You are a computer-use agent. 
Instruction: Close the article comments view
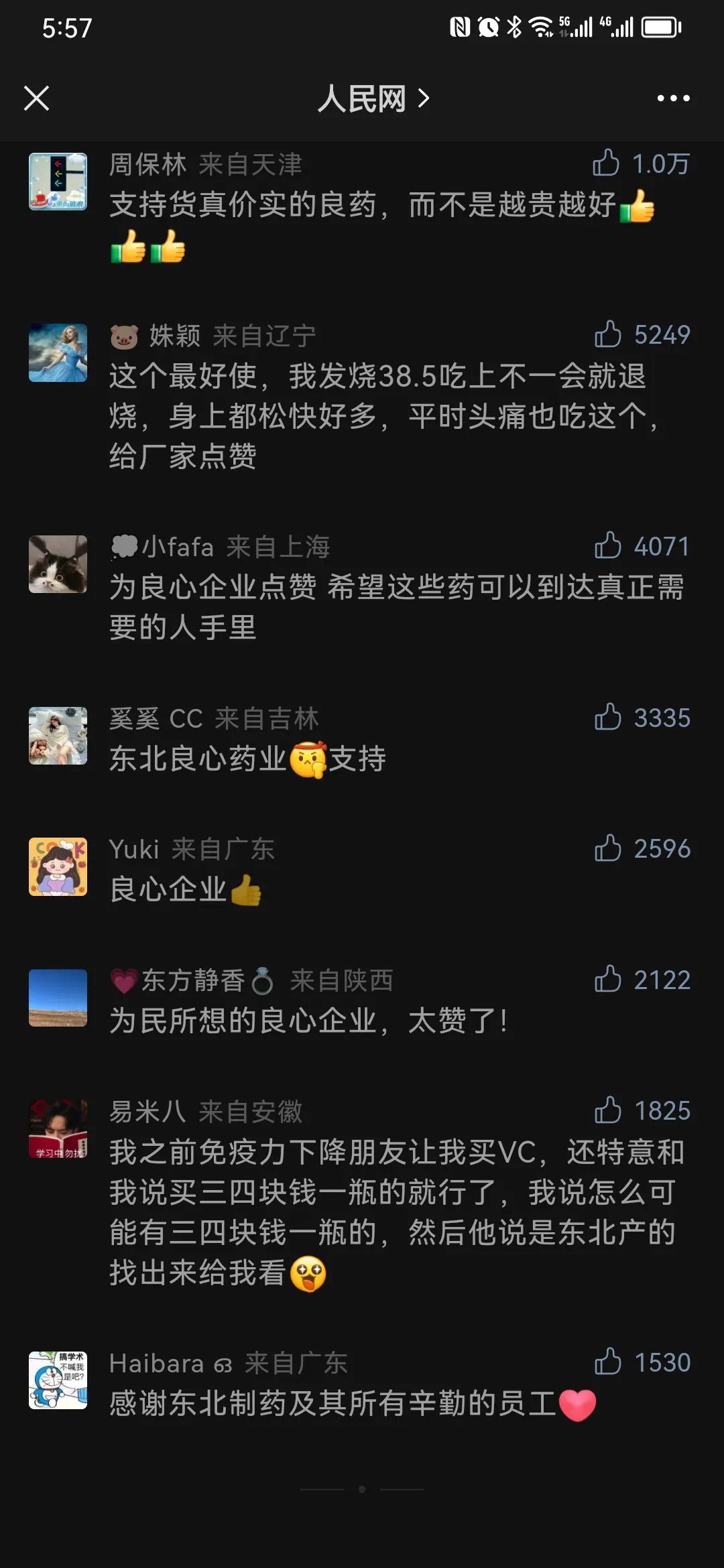point(37,98)
